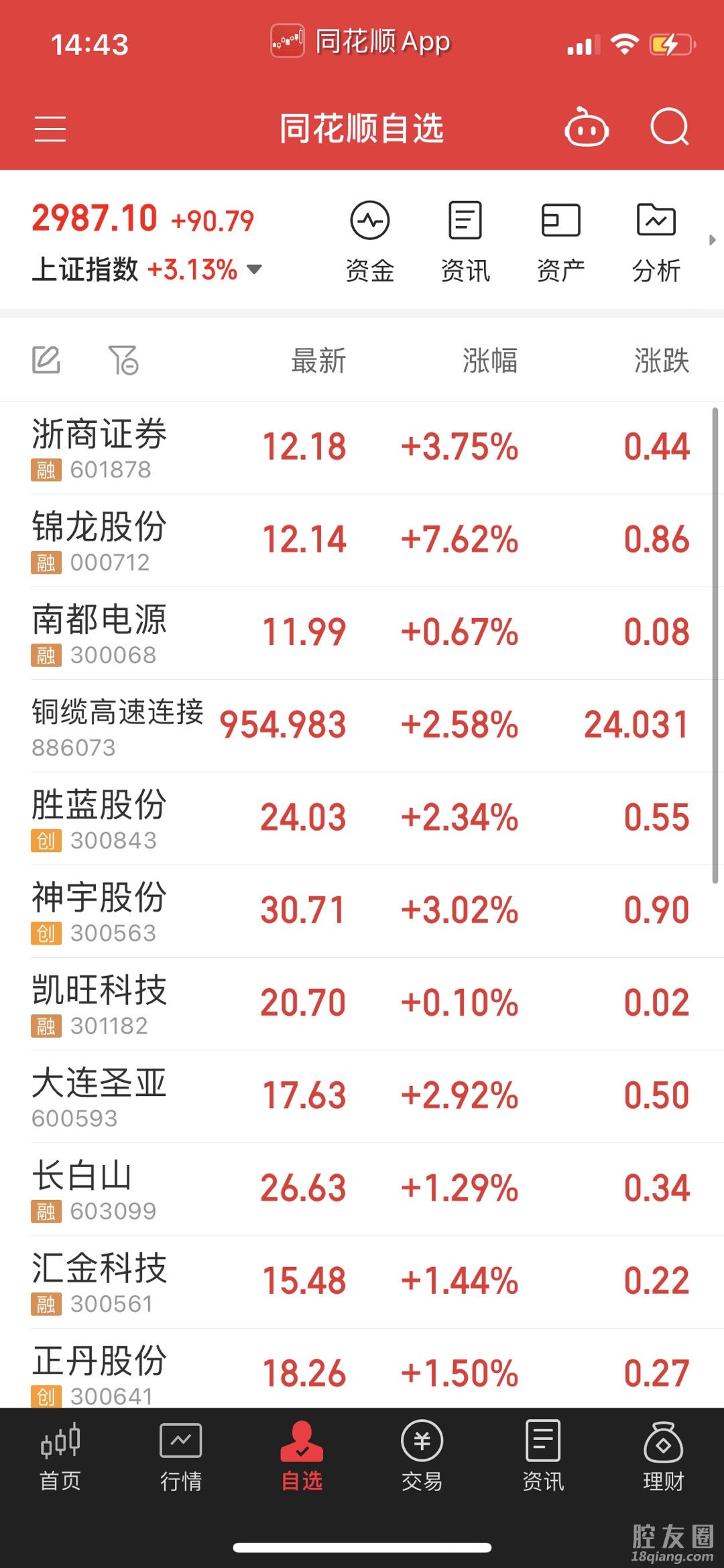This screenshot has width=724, height=1568.
Task: Open the watchlist filter icon
Action: [x=123, y=360]
